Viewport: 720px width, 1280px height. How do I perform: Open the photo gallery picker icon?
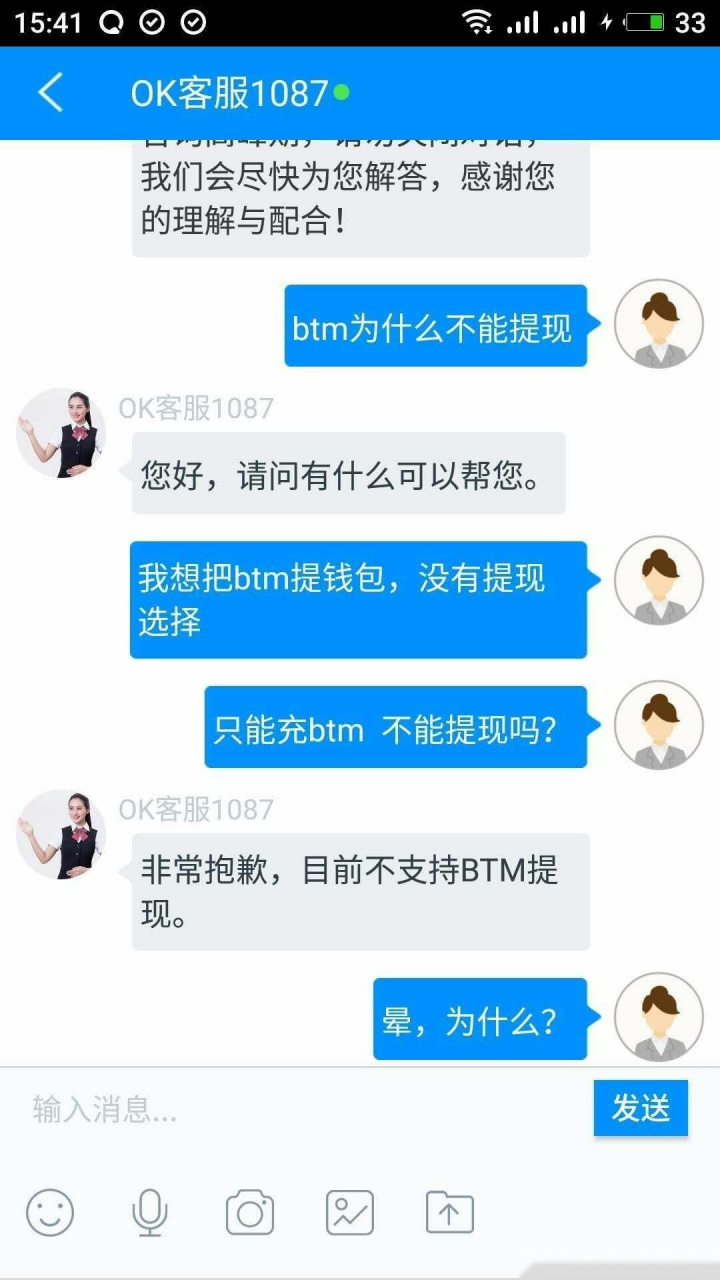349,1212
